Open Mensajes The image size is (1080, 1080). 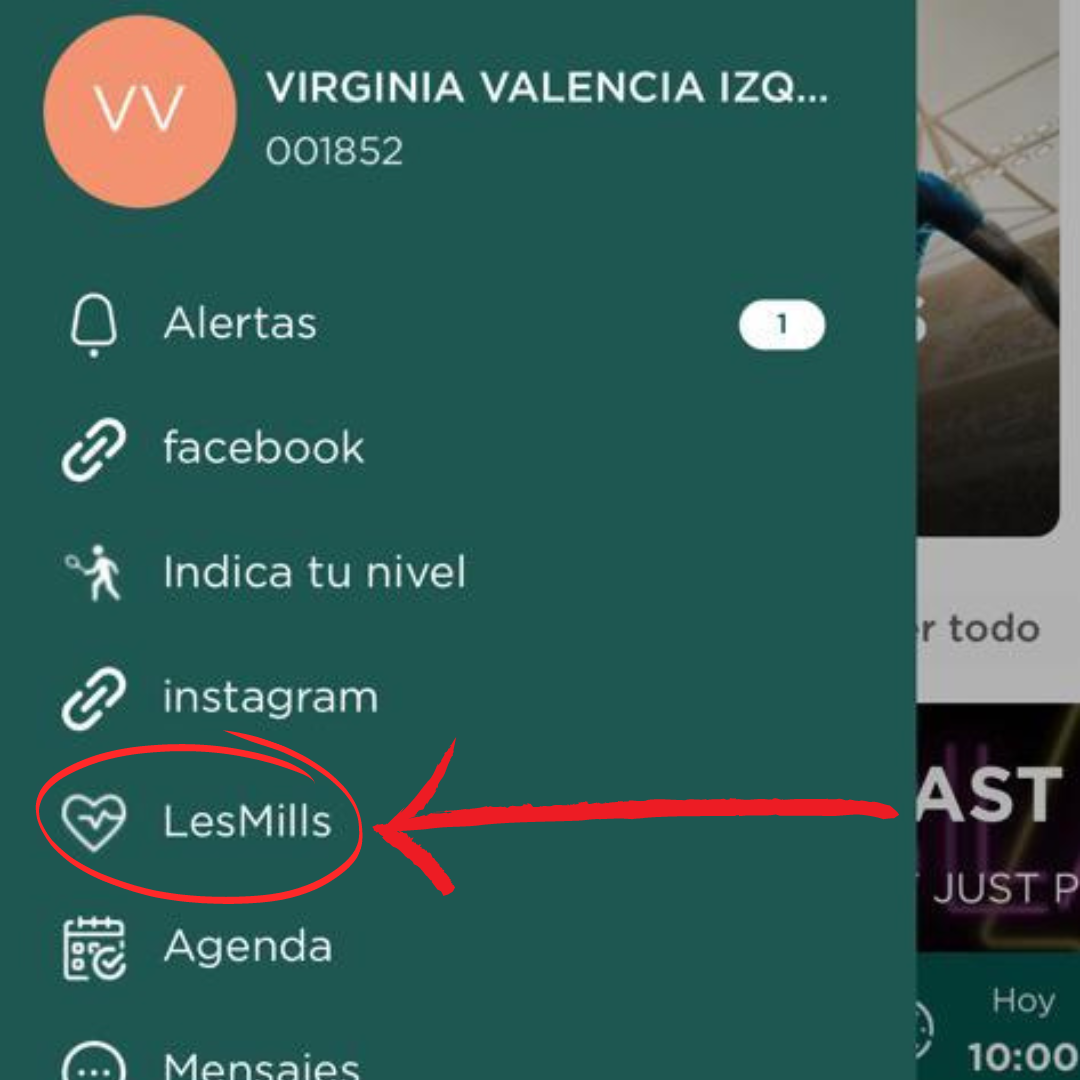(x=260, y=1063)
